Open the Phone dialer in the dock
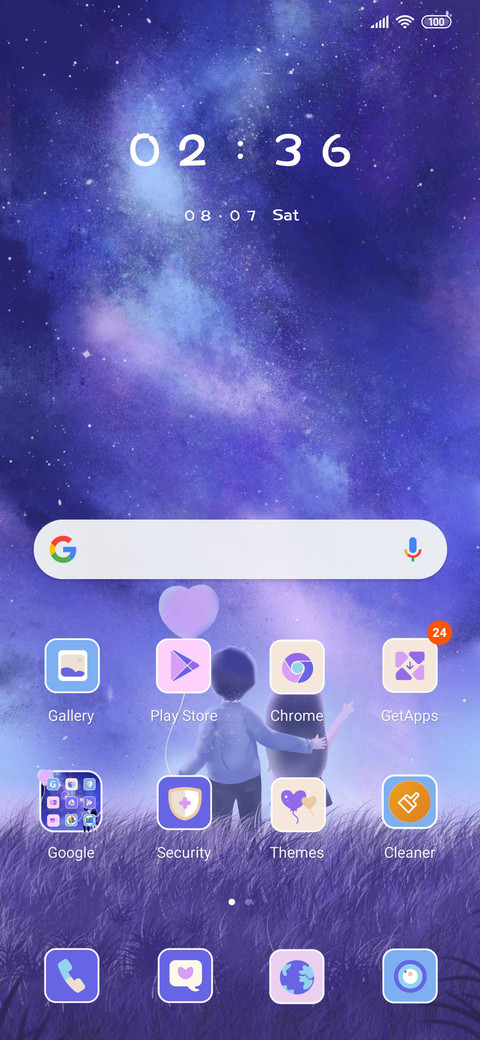Viewport: 480px width, 1040px height. [72, 976]
